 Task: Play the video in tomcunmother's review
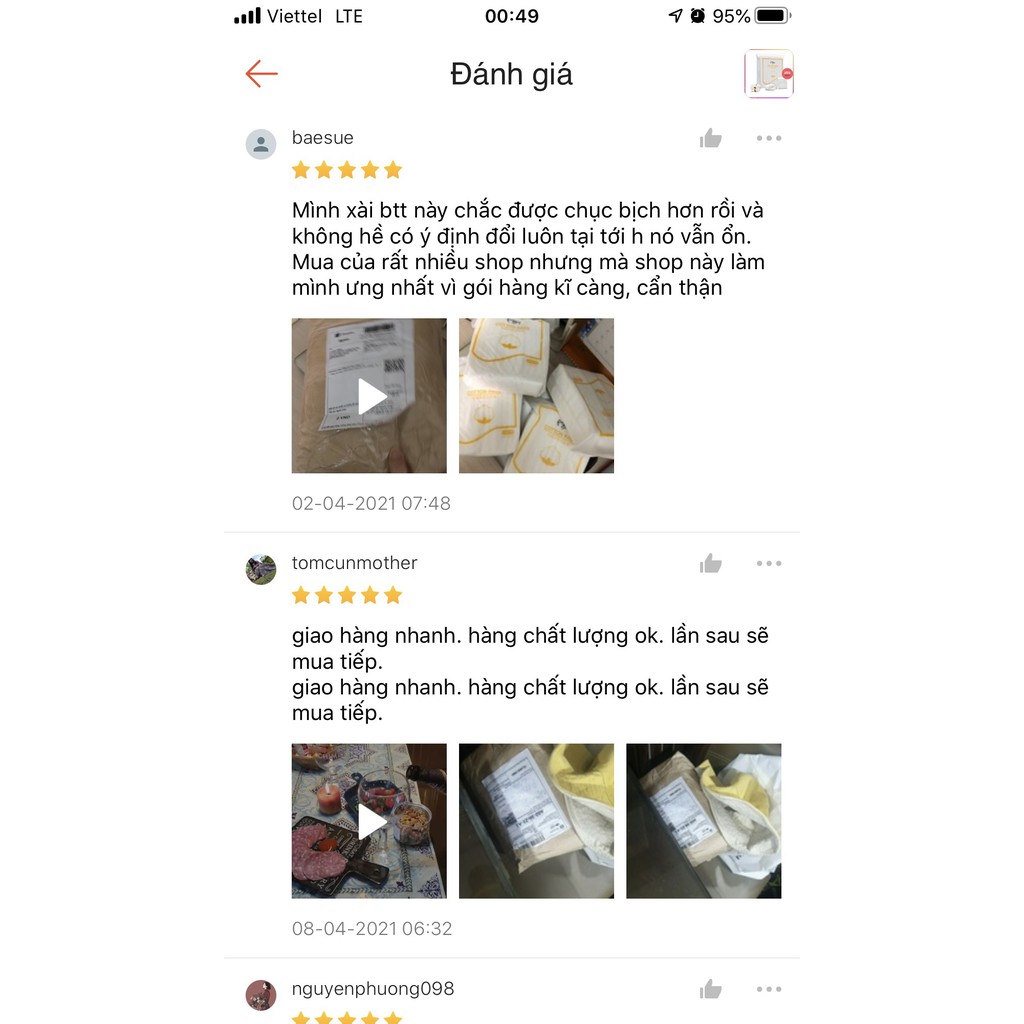tap(369, 821)
